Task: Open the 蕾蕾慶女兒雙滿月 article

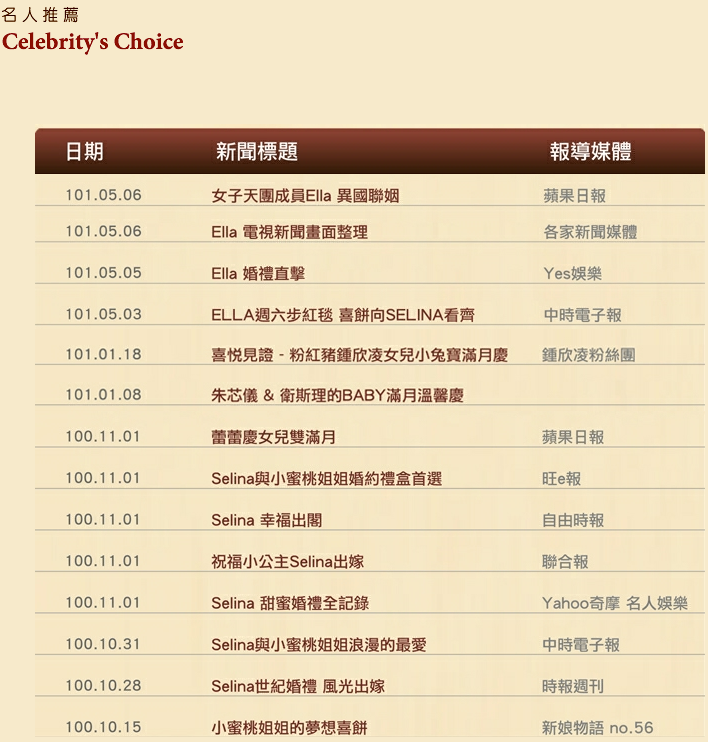Action: pyautogui.click(x=273, y=437)
